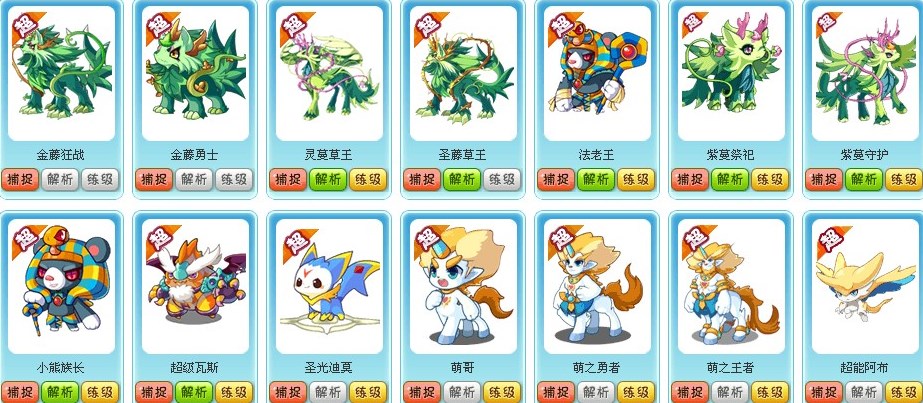Capture 灵葵草王 with its 捕捉 button

pyautogui.click(x=288, y=179)
